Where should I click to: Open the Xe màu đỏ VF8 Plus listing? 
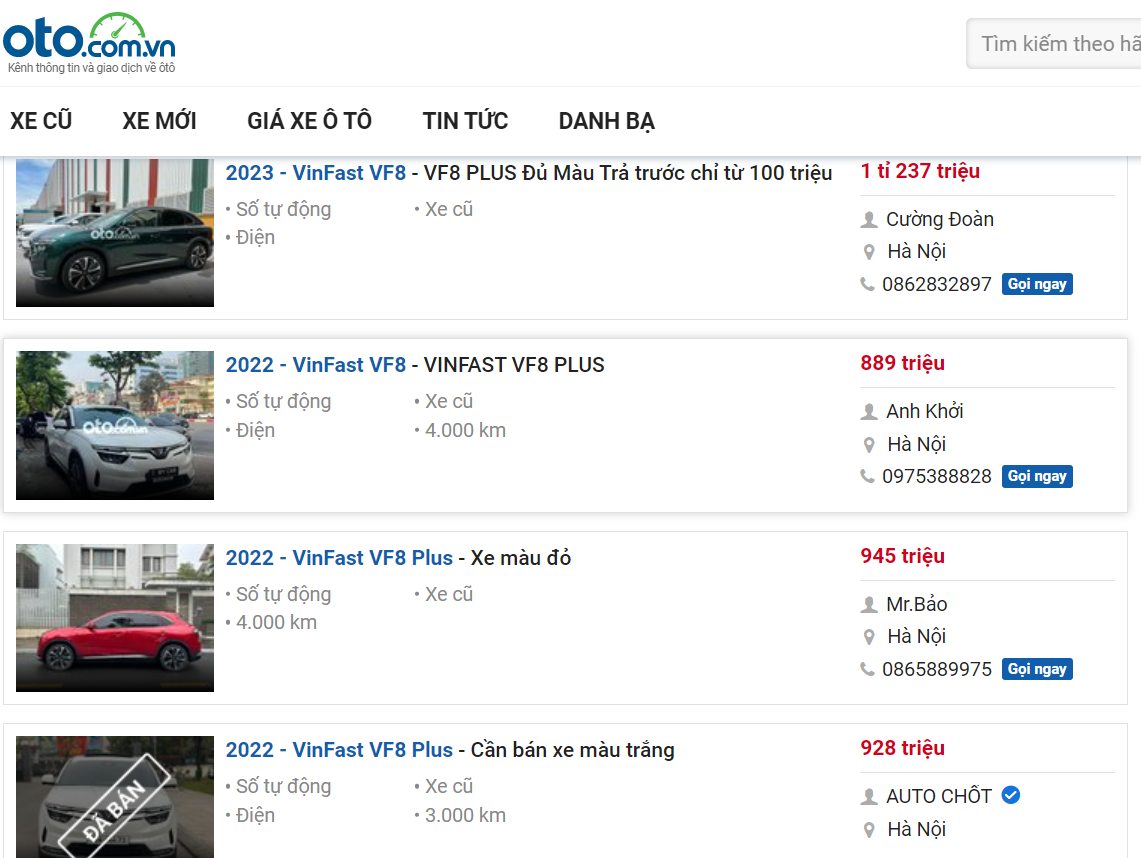398,558
